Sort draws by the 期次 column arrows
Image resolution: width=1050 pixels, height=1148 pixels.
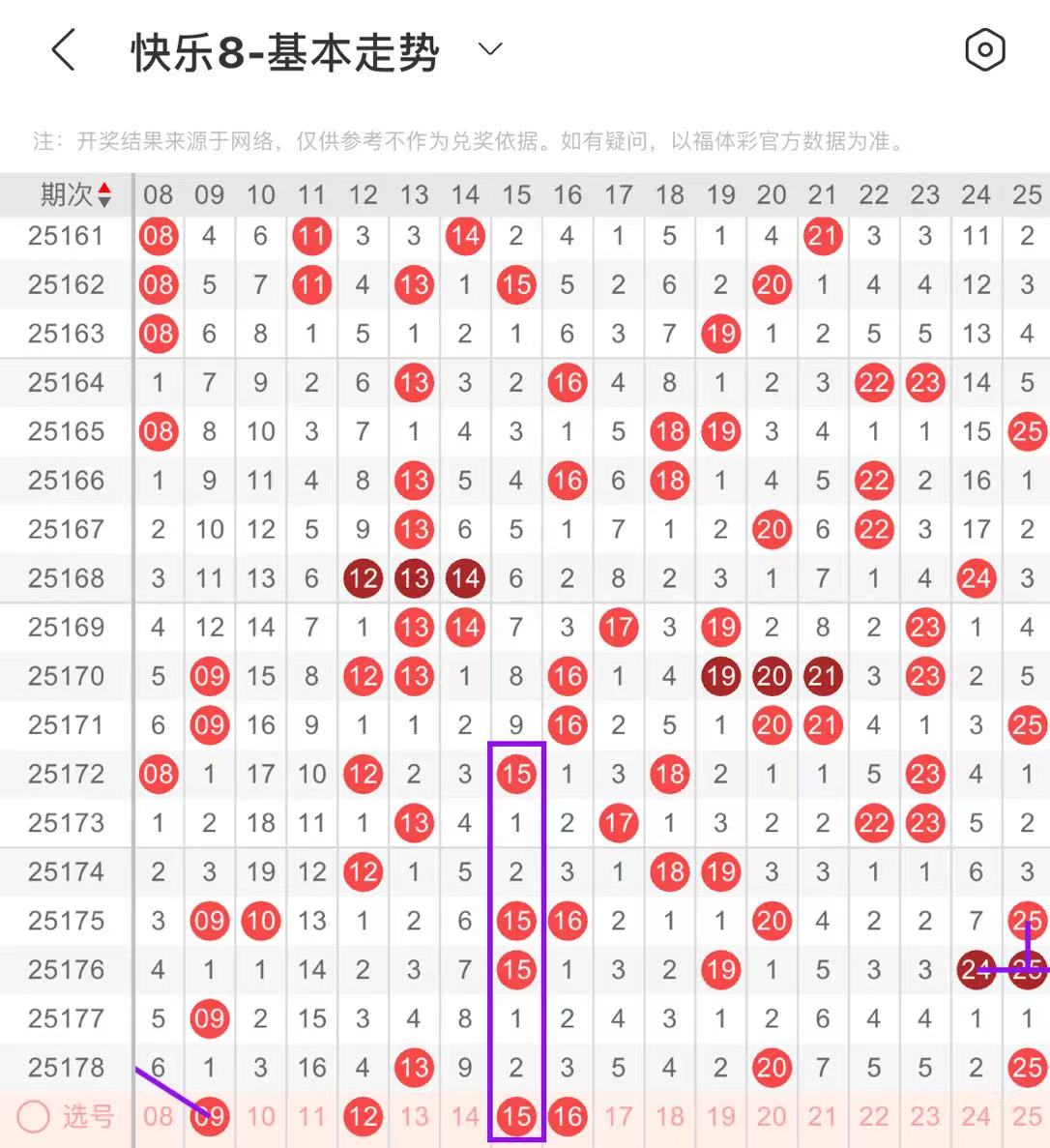click(x=103, y=194)
